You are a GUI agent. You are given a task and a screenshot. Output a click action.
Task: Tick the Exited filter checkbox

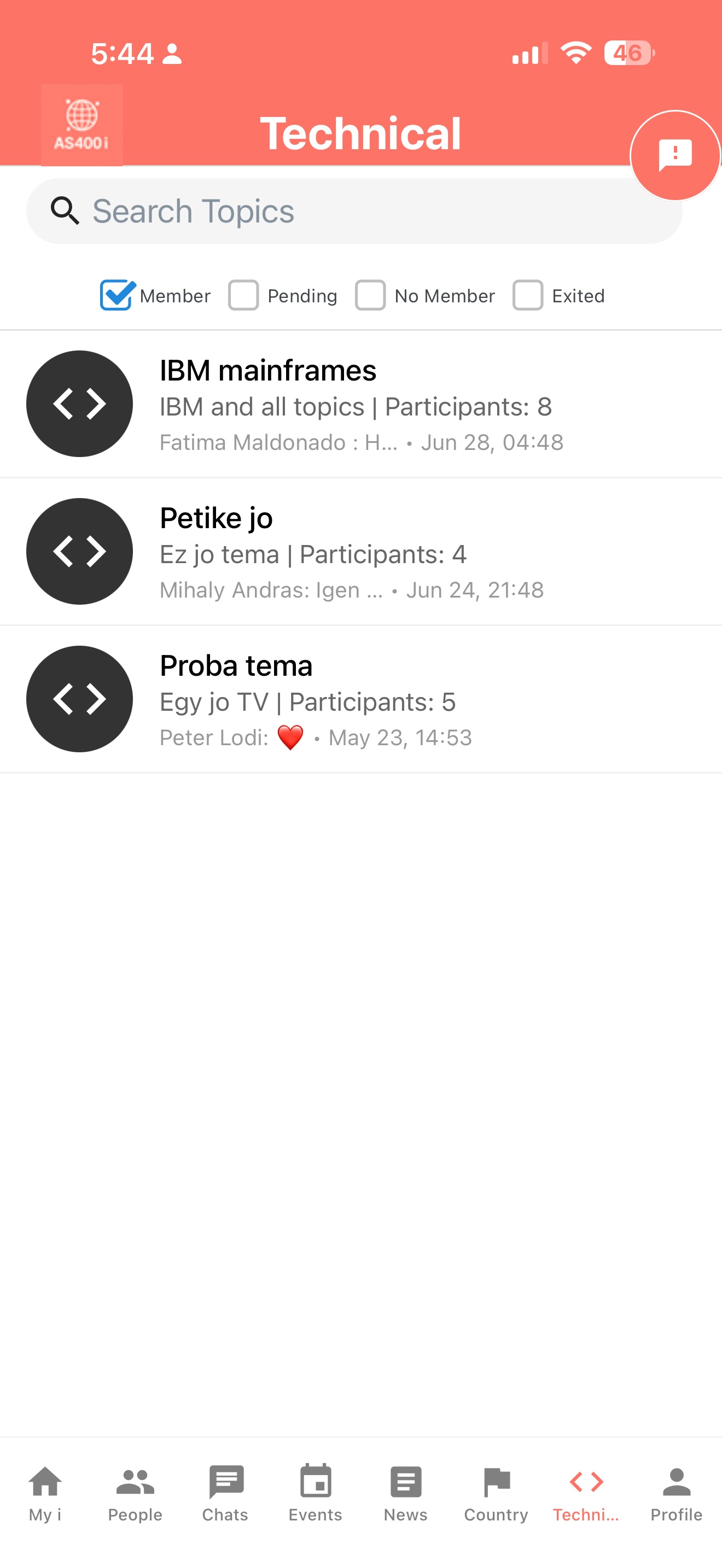[x=527, y=295]
